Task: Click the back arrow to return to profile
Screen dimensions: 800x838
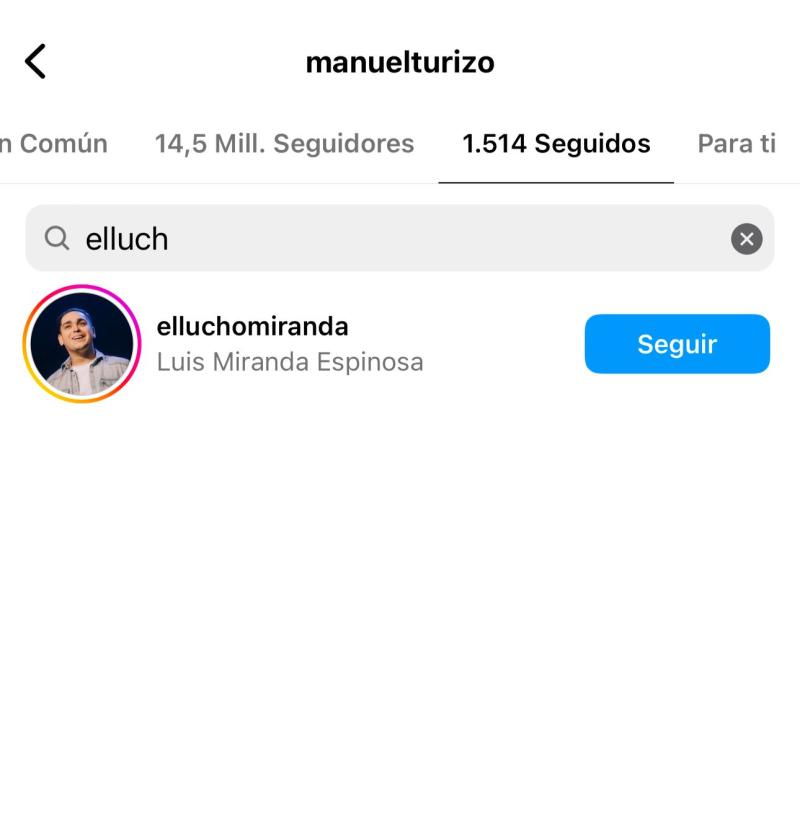Action: pos(36,60)
